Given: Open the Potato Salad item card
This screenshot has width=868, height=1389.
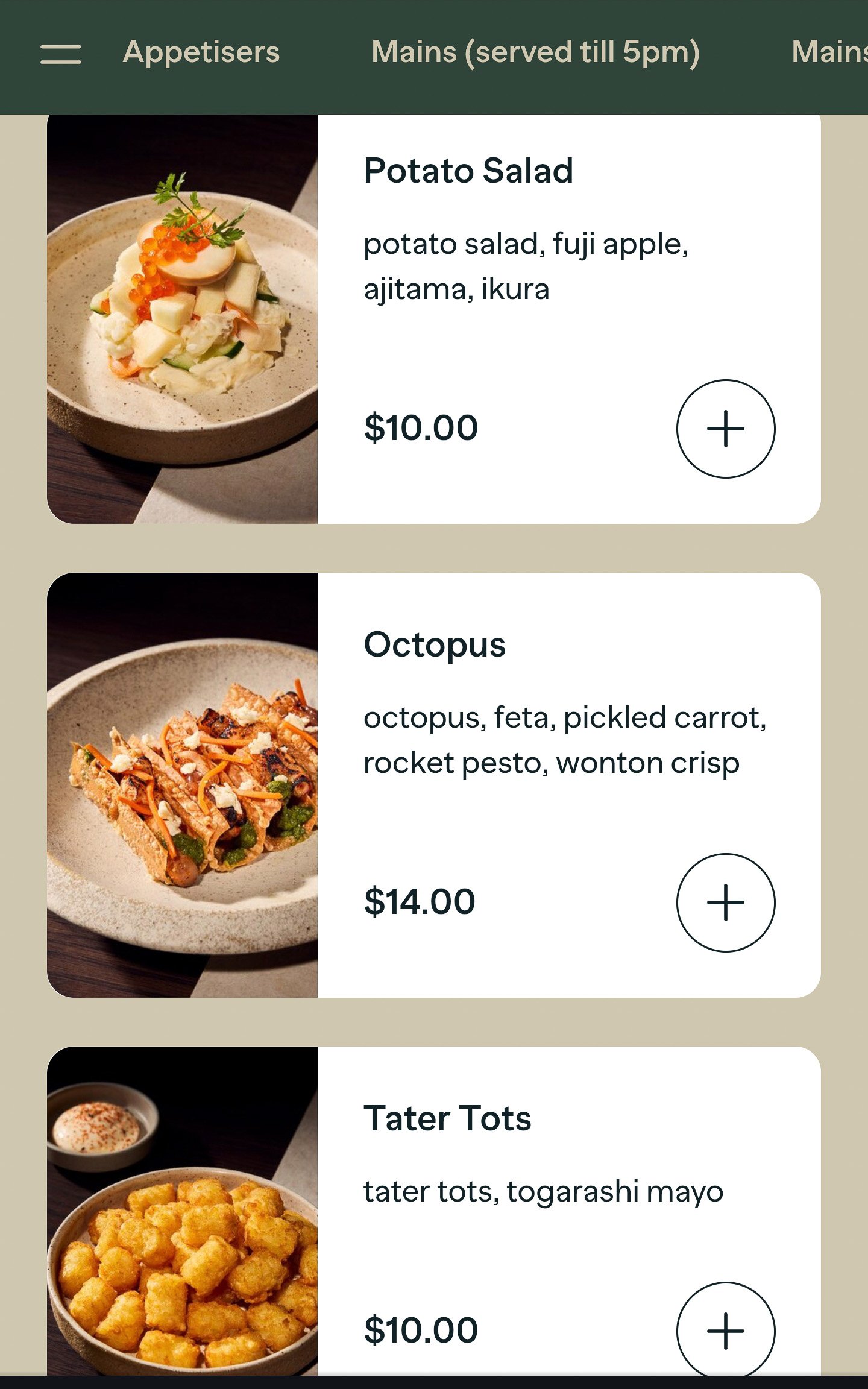Looking at the screenshot, I should click(468, 171).
